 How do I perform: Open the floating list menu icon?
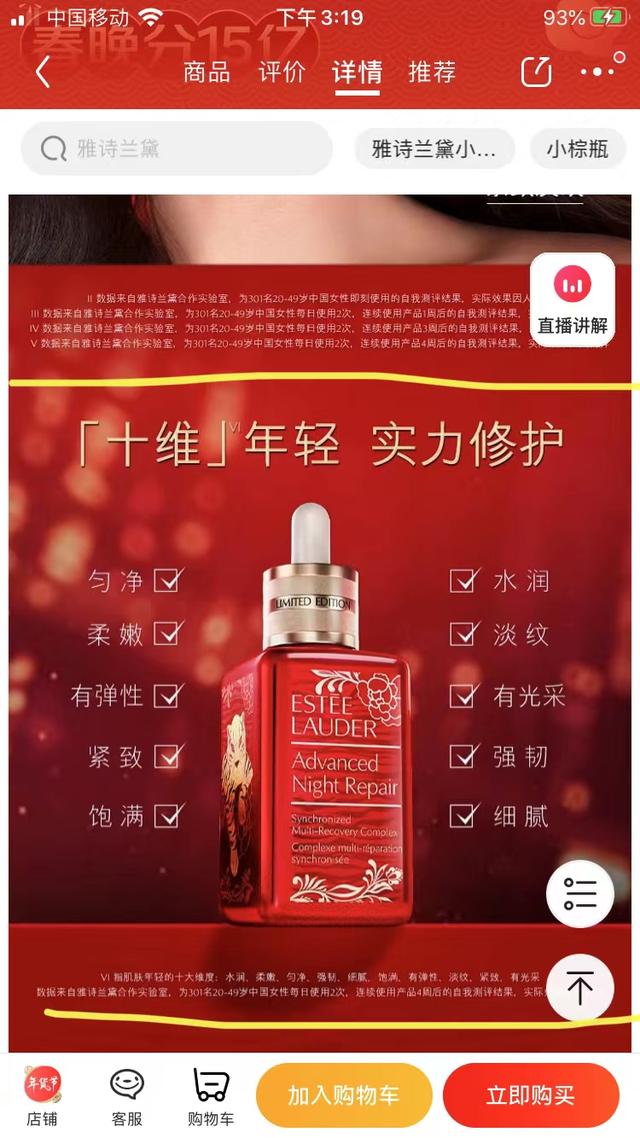click(580, 893)
